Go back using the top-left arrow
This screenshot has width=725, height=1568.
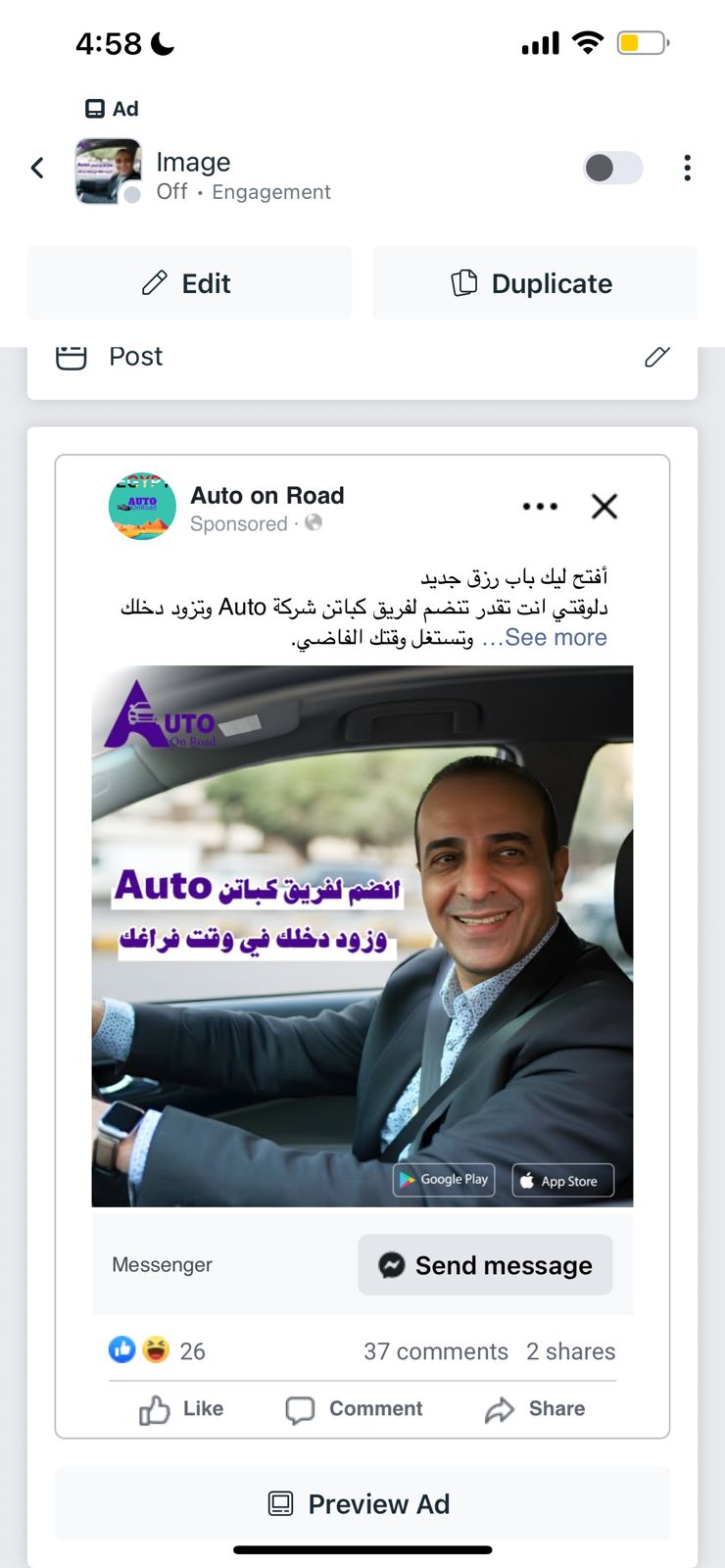point(37,168)
